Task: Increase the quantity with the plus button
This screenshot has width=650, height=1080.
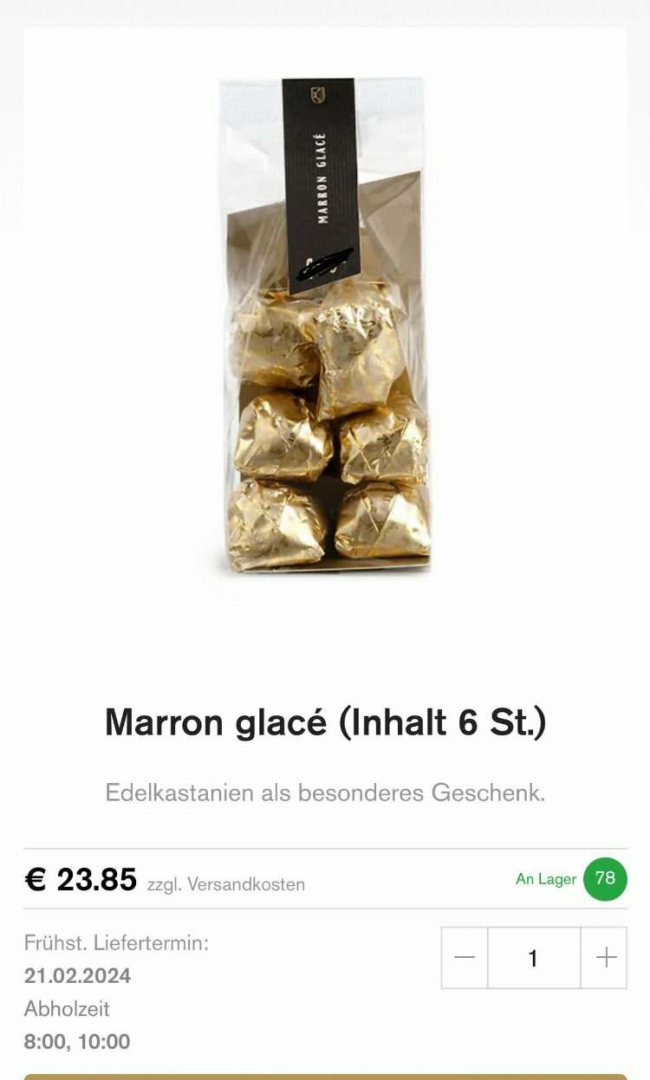Action: click(604, 958)
